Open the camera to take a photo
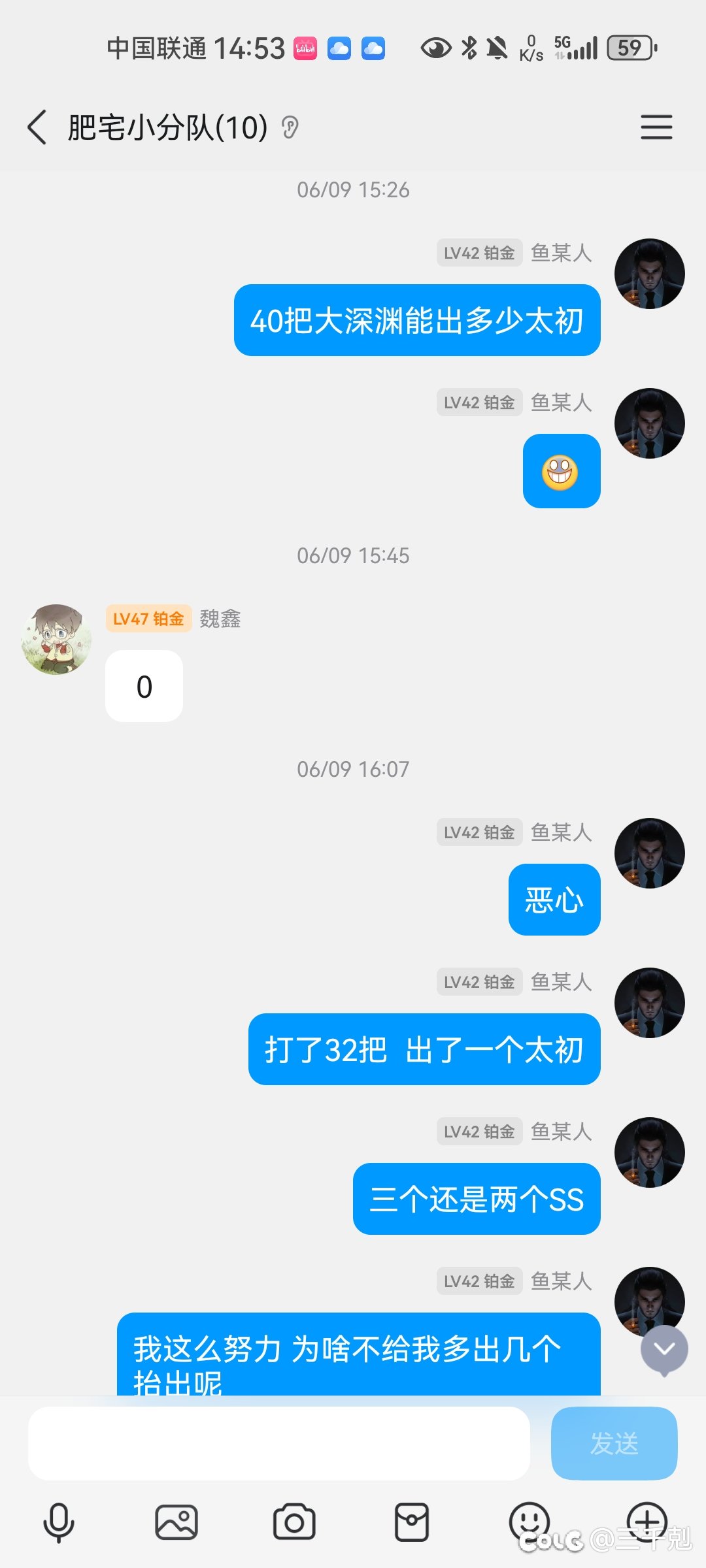This screenshot has width=706, height=1568. pyautogui.click(x=294, y=1522)
